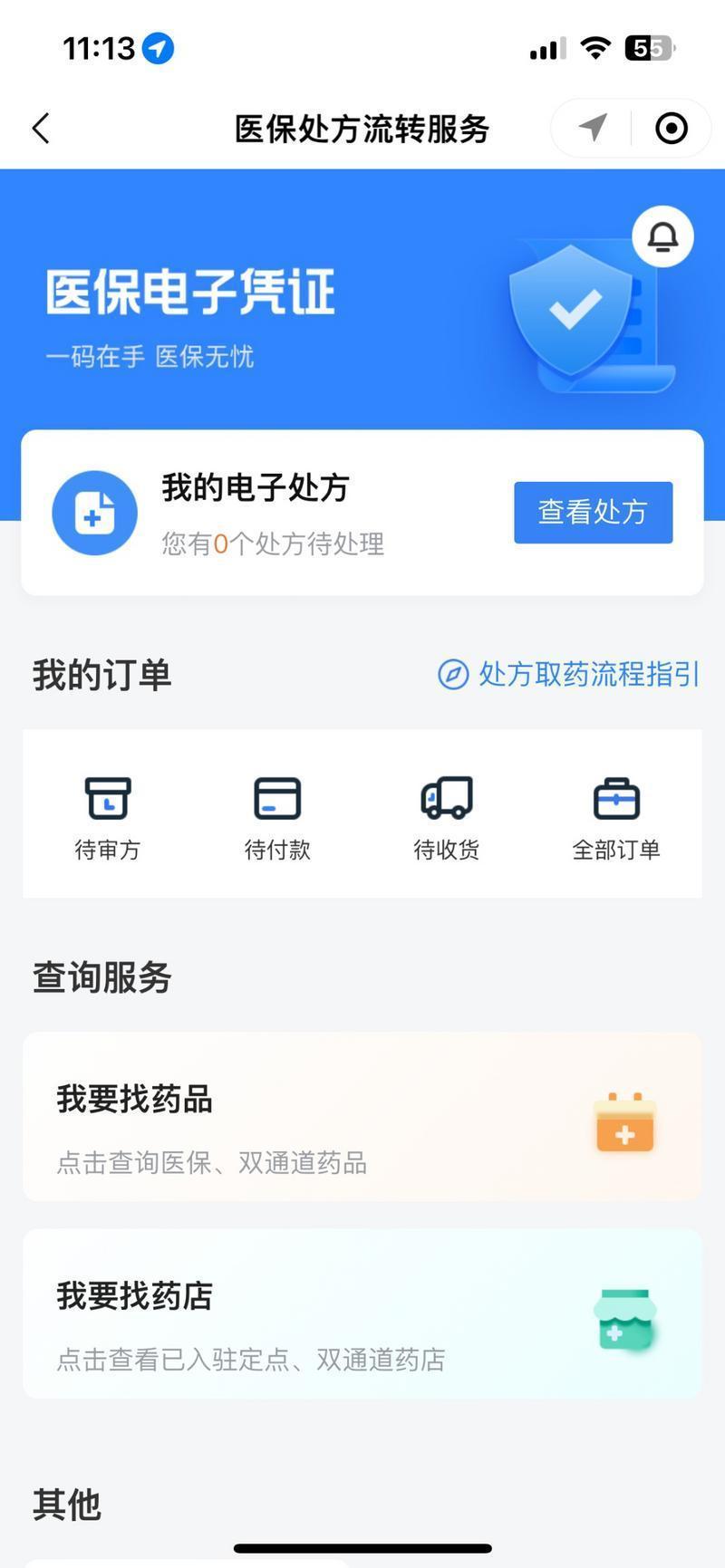Tap the circular target icon in header
725x1568 pixels.
pyautogui.click(x=671, y=129)
